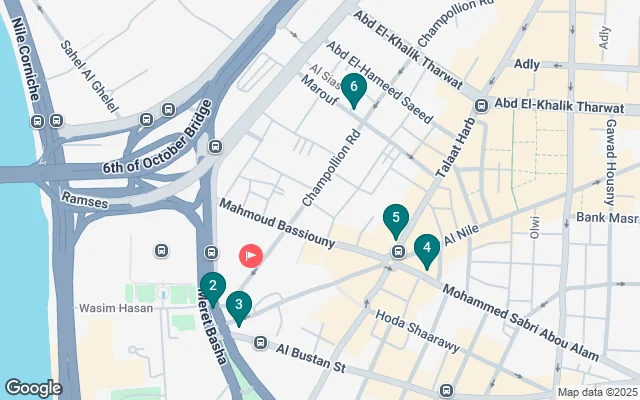Viewport: 640px width, 400px height.
Task: Select map marker number 3
Action: [x=238, y=304]
